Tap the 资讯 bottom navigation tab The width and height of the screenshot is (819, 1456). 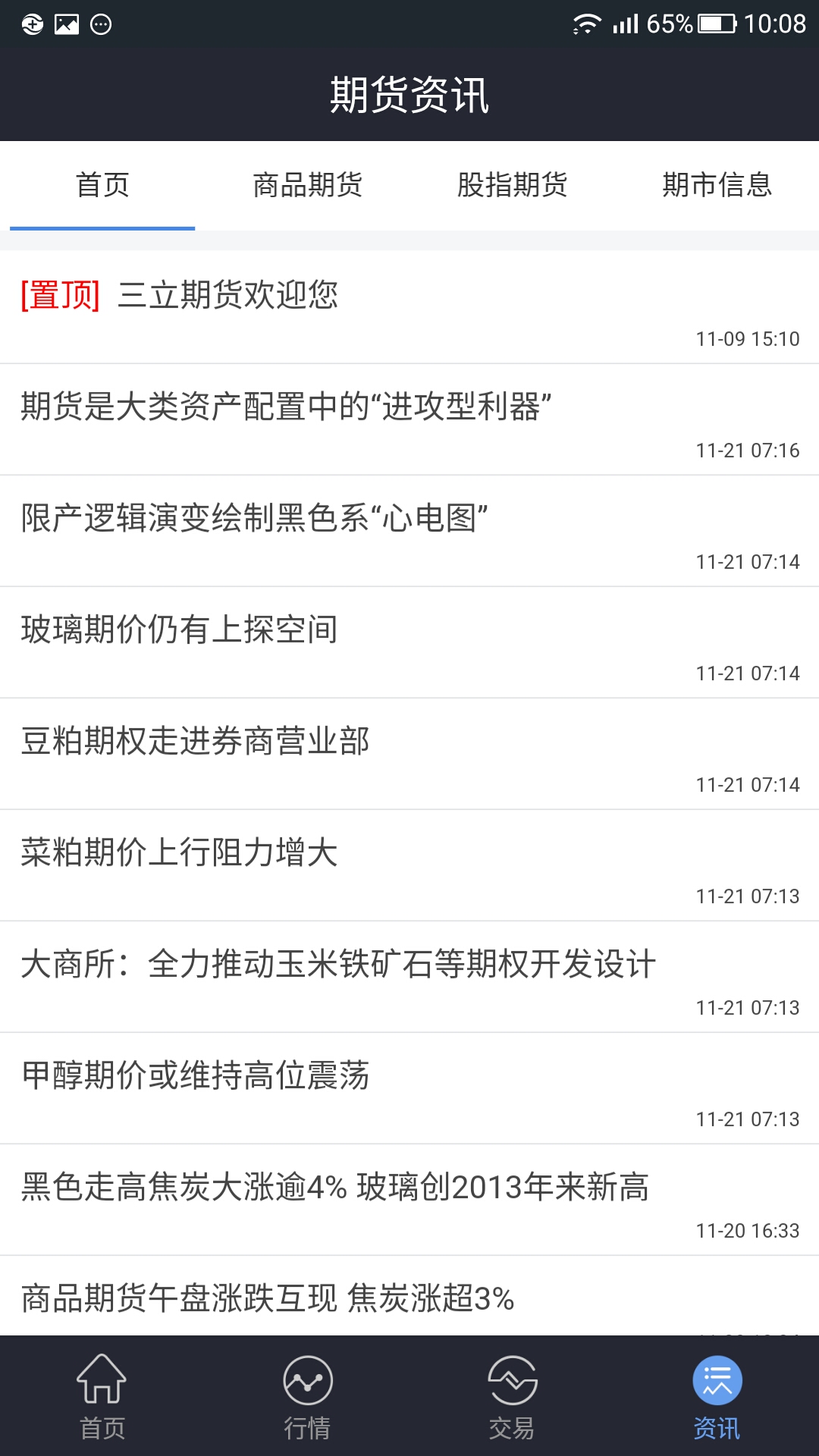click(x=717, y=1397)
